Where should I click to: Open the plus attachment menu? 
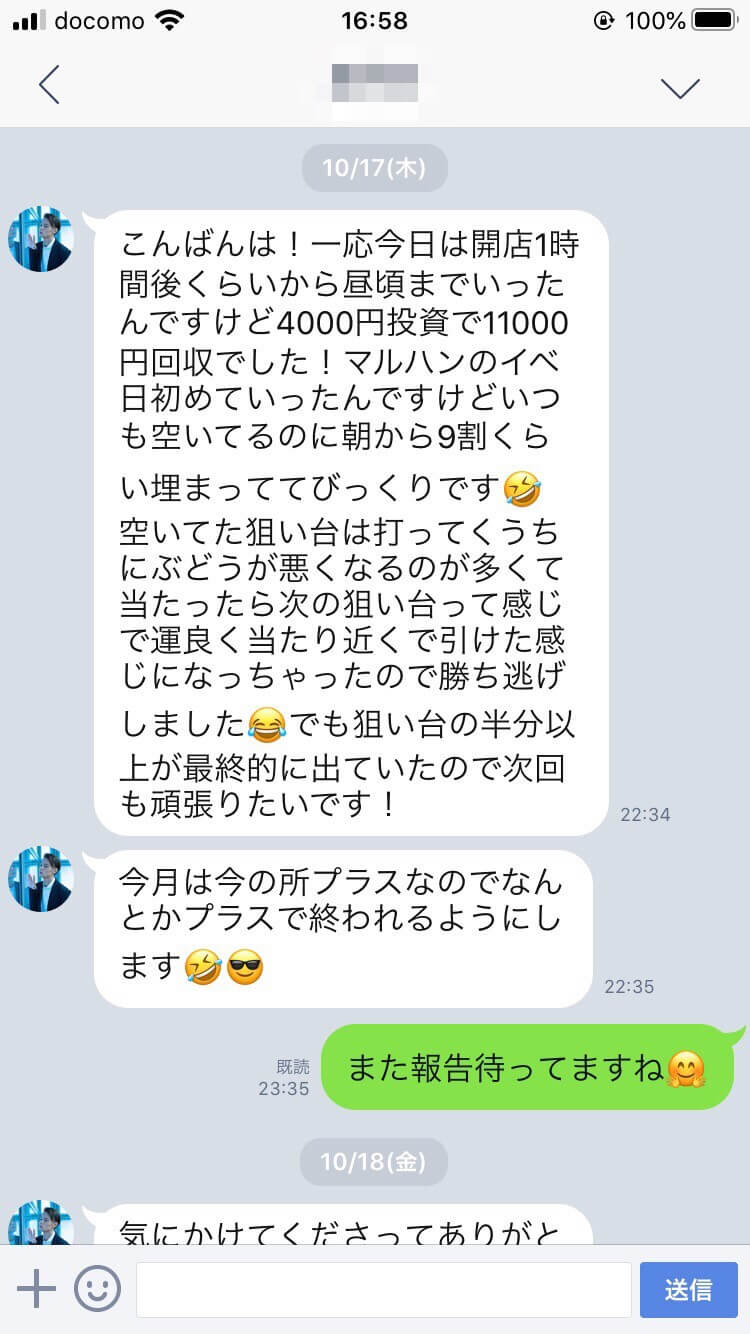click(37, 1289)
